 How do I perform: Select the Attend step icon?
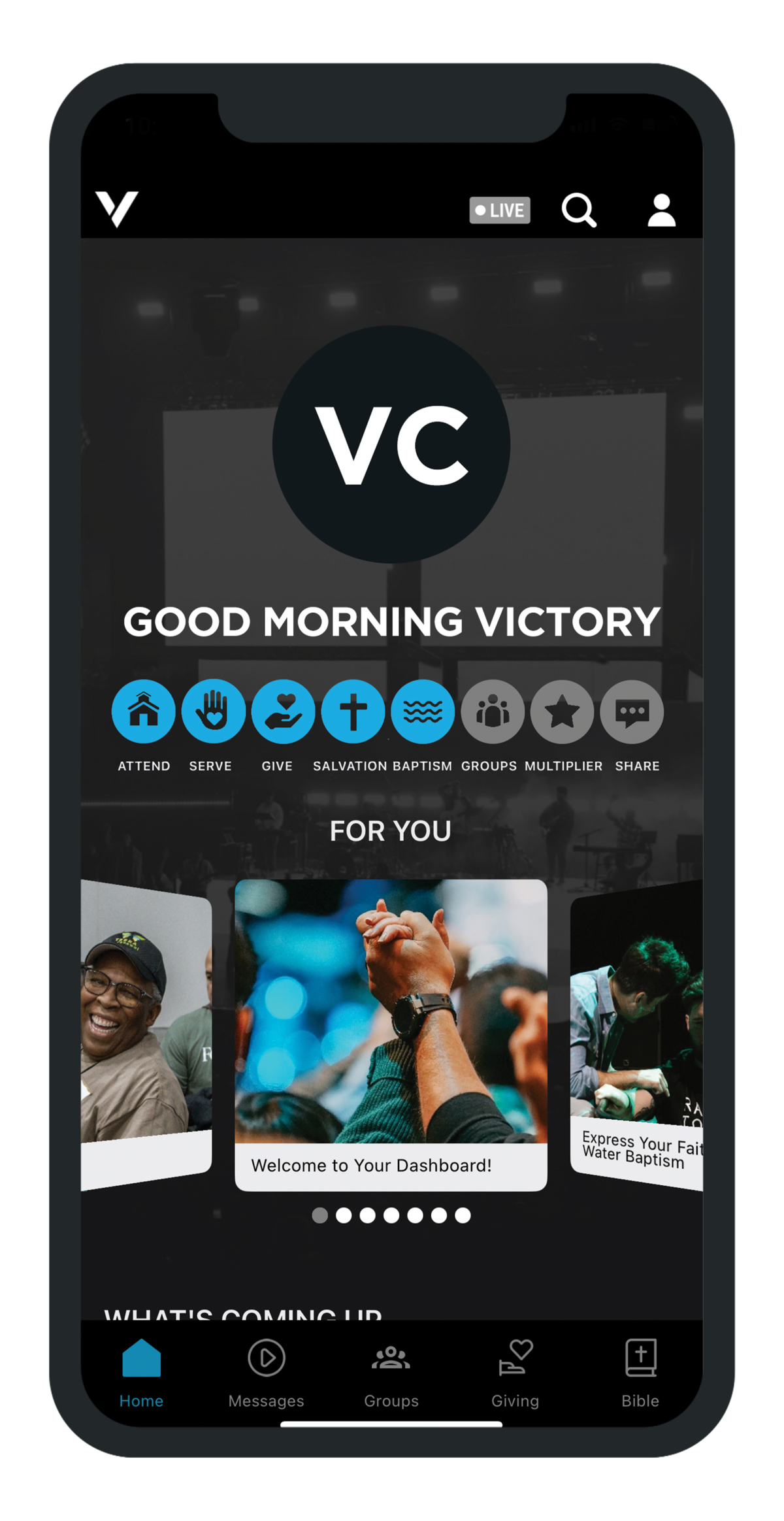pos(144,711)
